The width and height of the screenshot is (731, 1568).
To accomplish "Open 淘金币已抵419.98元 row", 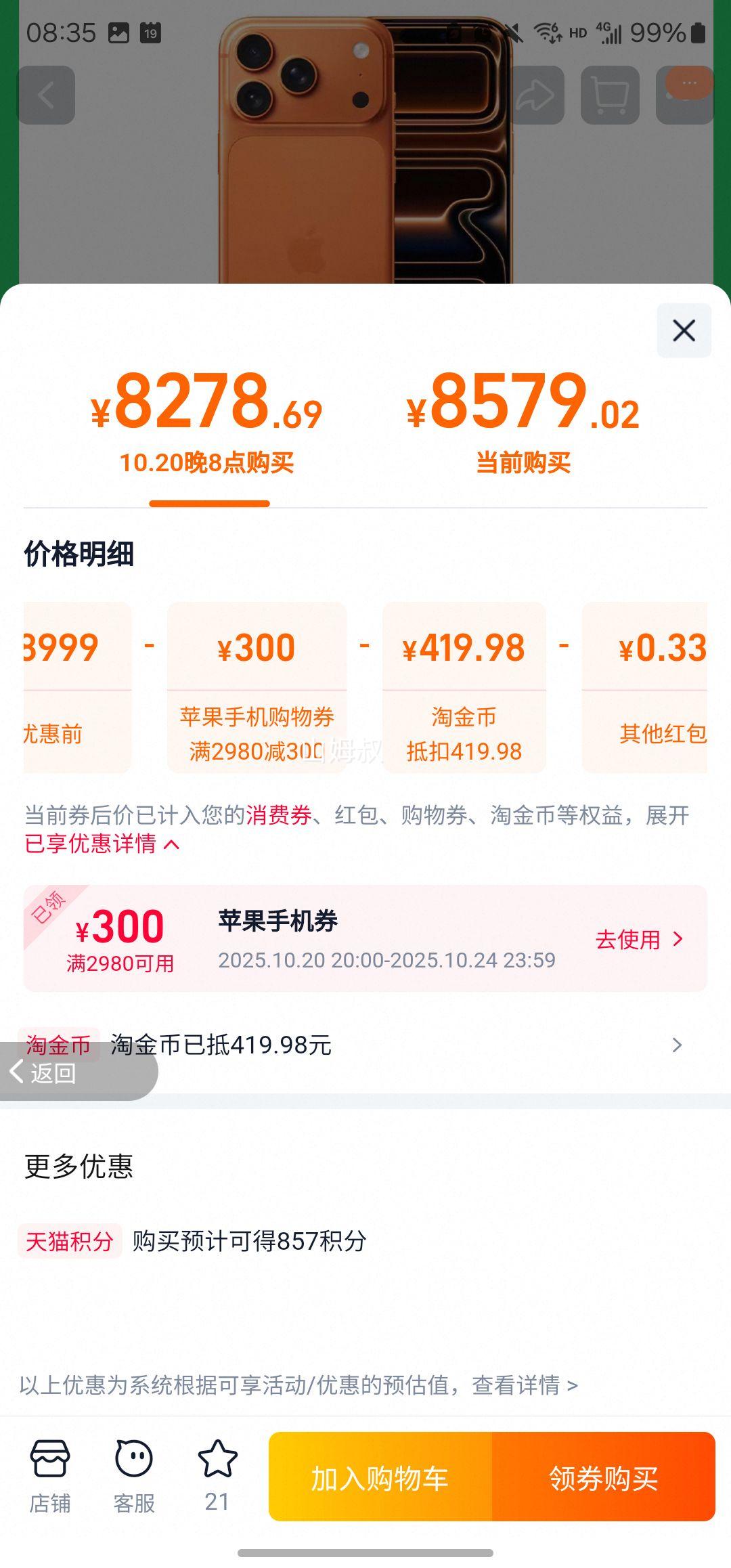I will [406, 1045].
